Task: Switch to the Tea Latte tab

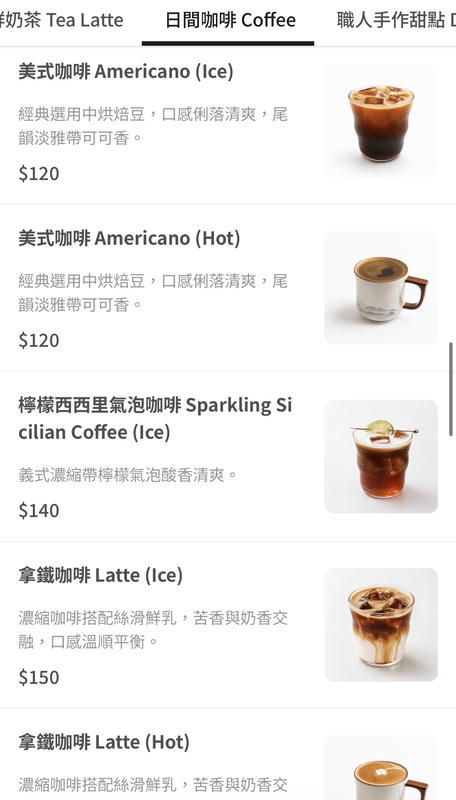Action: click(x=62, y=20)
